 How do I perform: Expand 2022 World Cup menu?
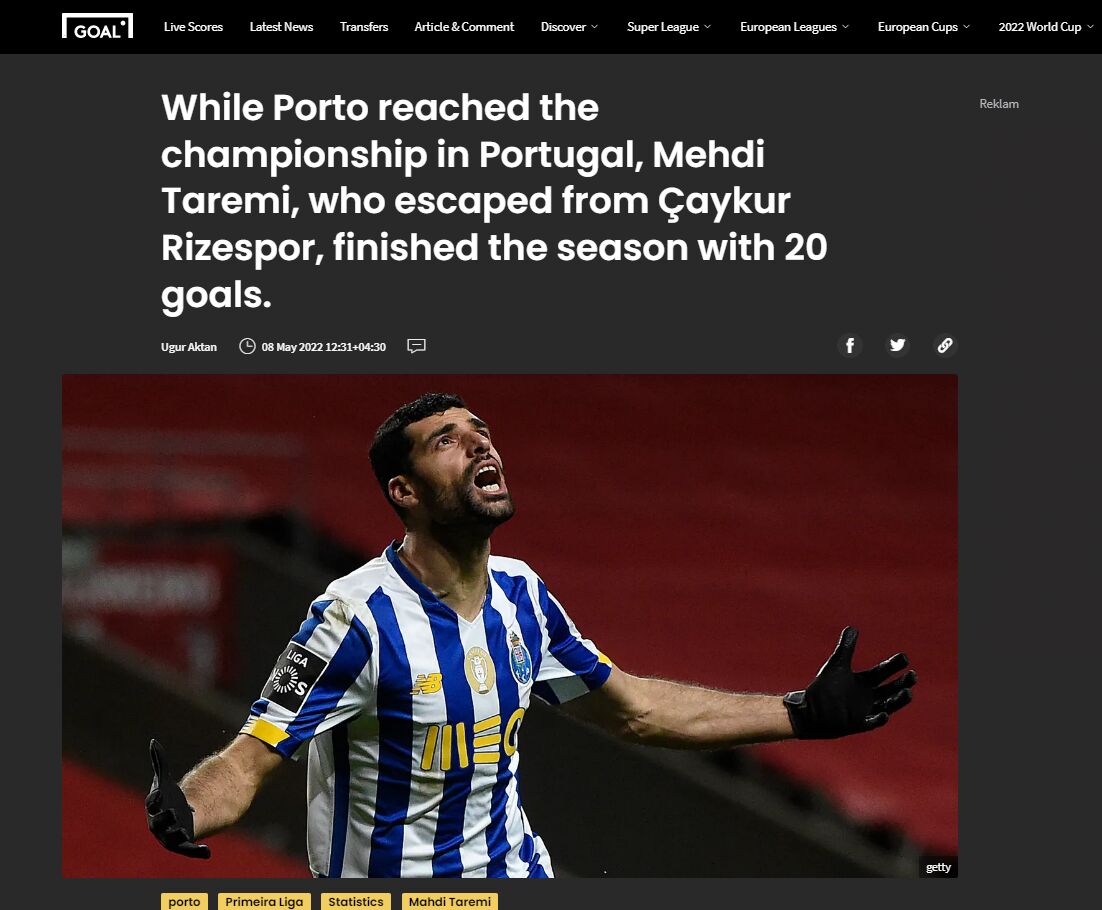[x=1046, y=27]
